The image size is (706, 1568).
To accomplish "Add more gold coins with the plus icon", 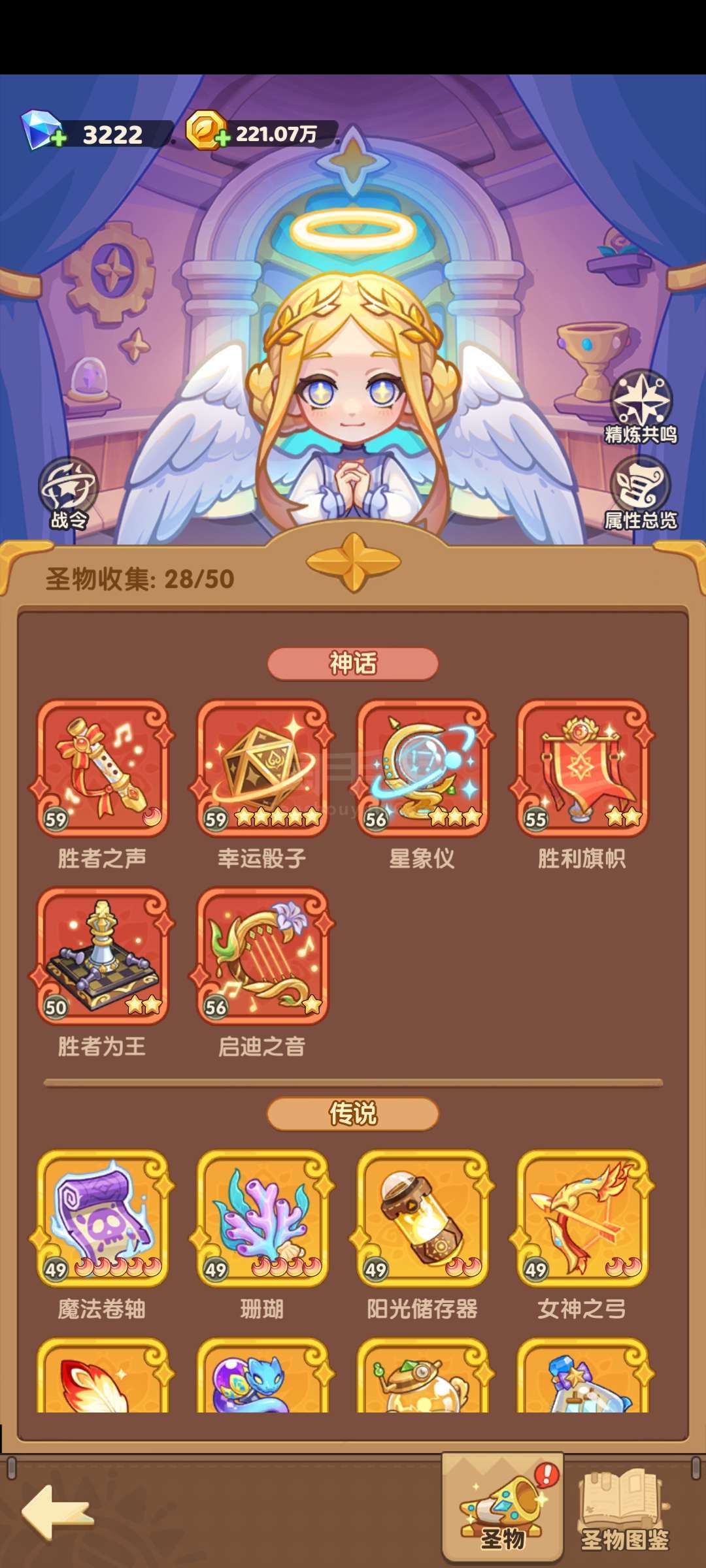I will click(222, 138).
